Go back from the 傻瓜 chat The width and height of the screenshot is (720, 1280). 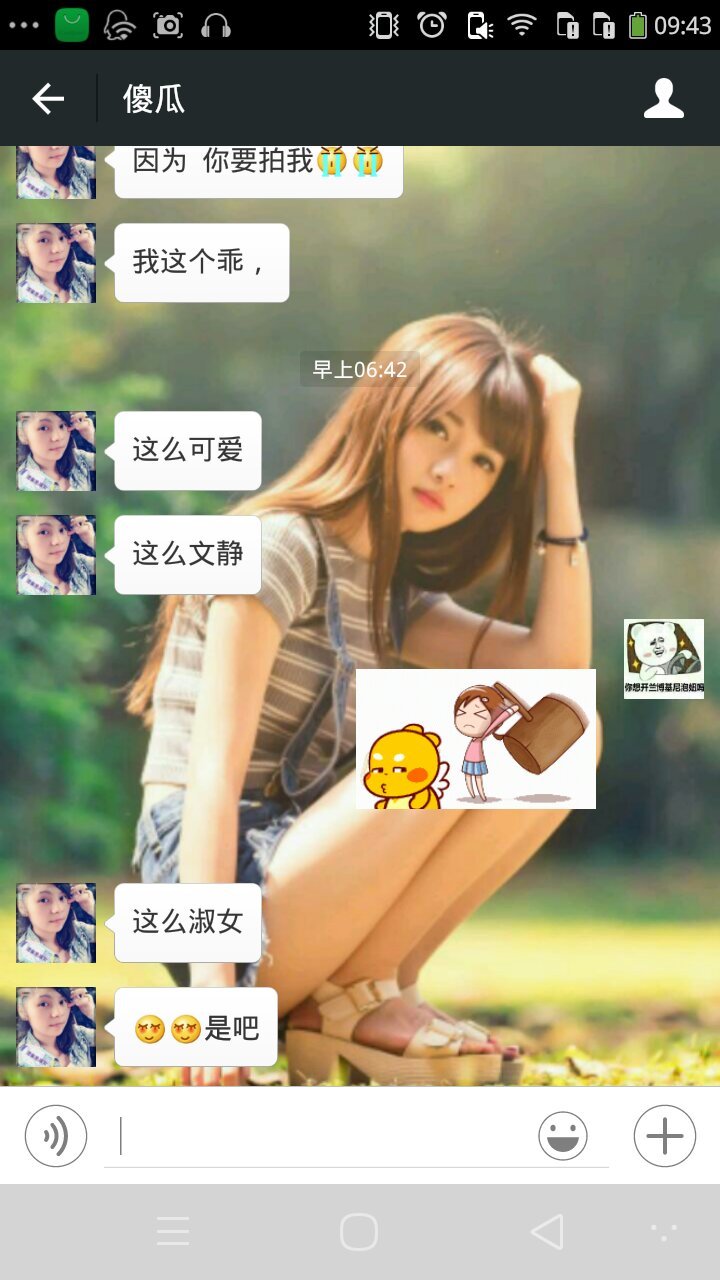click(48, 98)
